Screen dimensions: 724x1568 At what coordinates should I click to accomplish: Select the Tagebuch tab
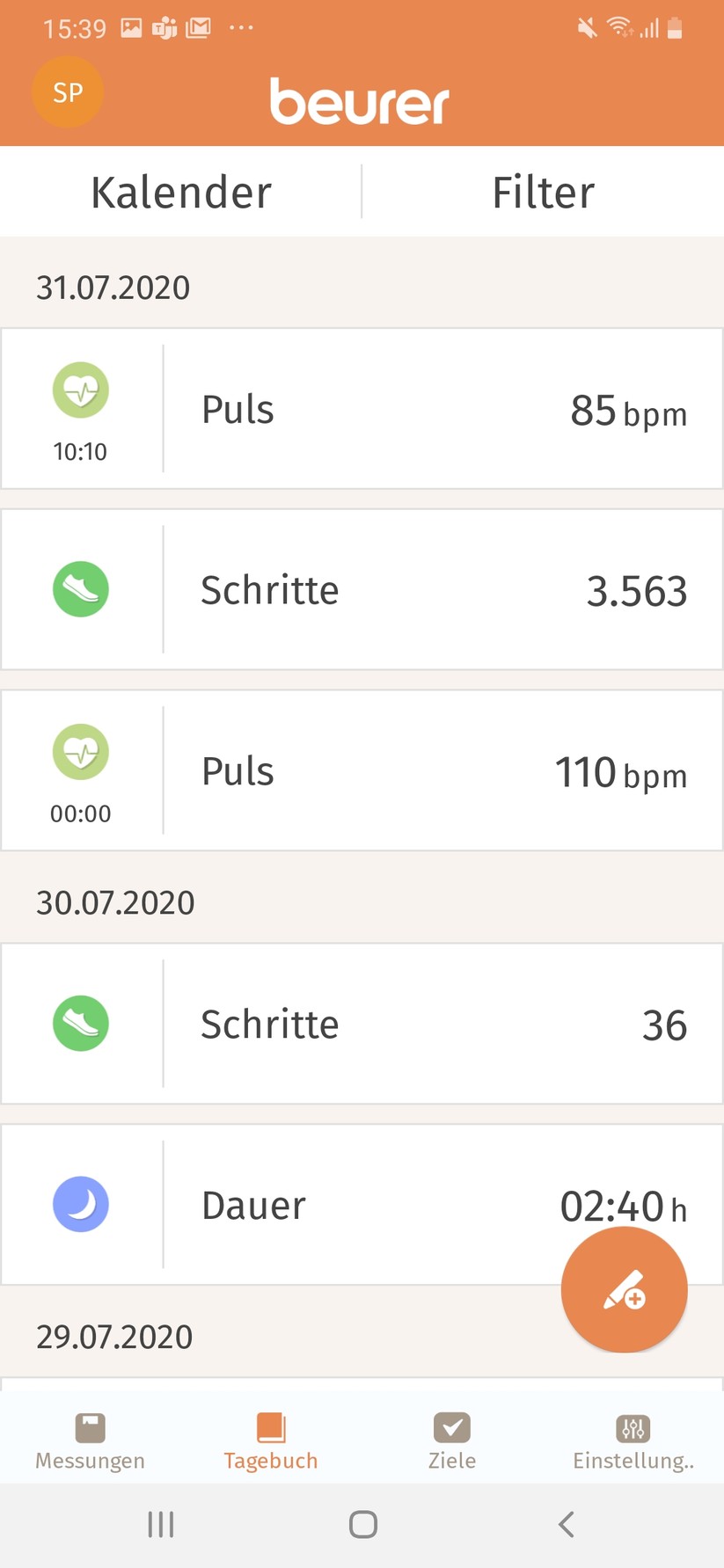271,1440
